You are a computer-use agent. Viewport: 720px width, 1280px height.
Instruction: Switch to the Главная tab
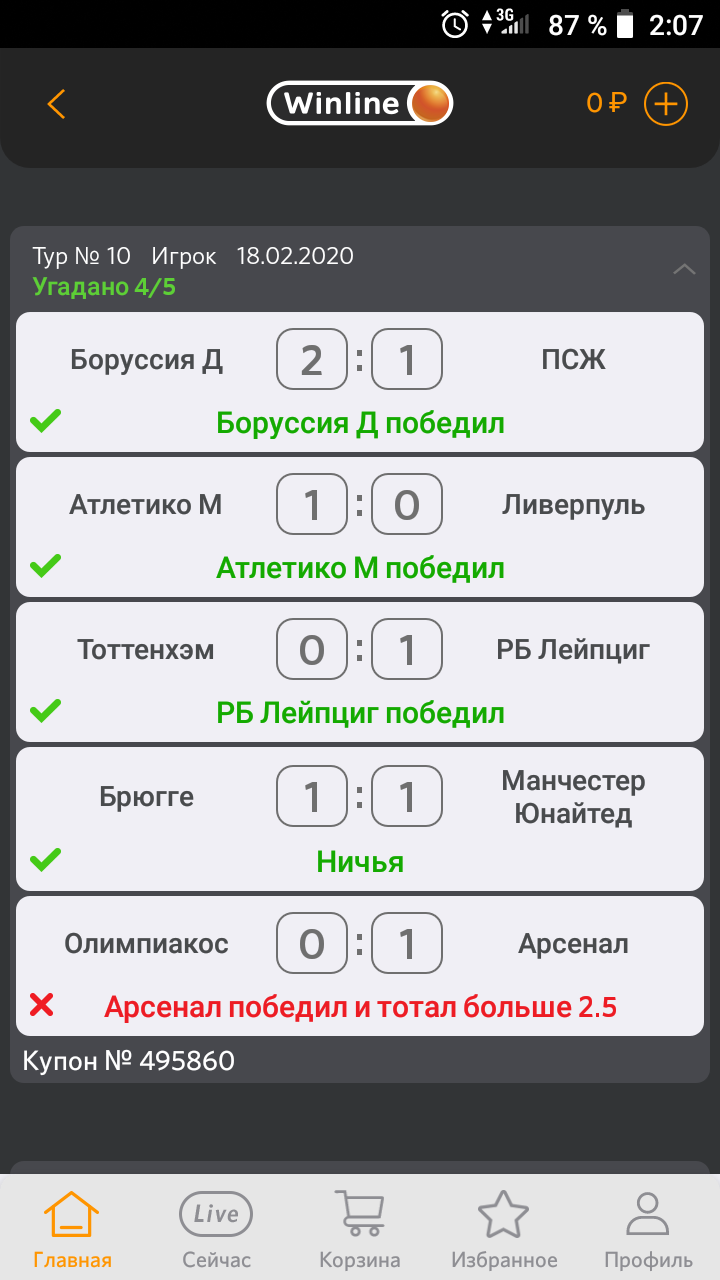[72, 1229]
